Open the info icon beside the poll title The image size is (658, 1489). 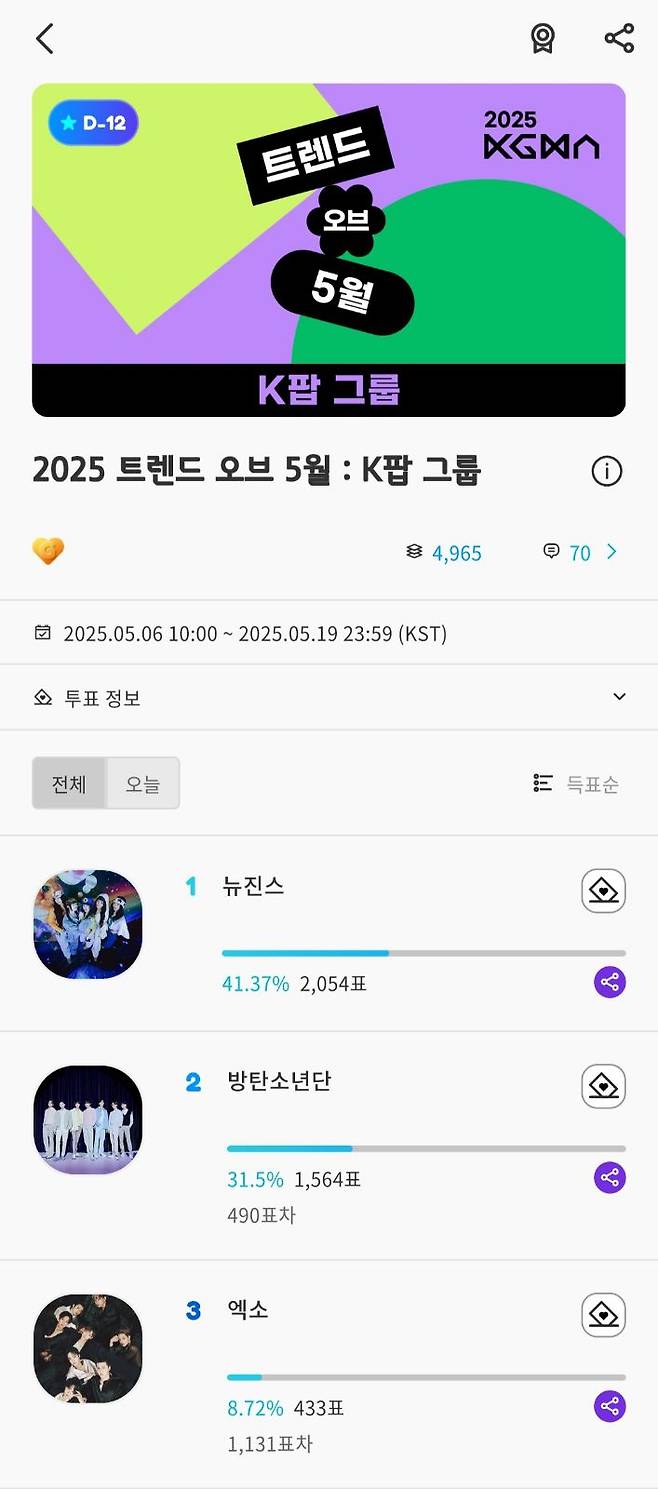[x=607, y=471]
